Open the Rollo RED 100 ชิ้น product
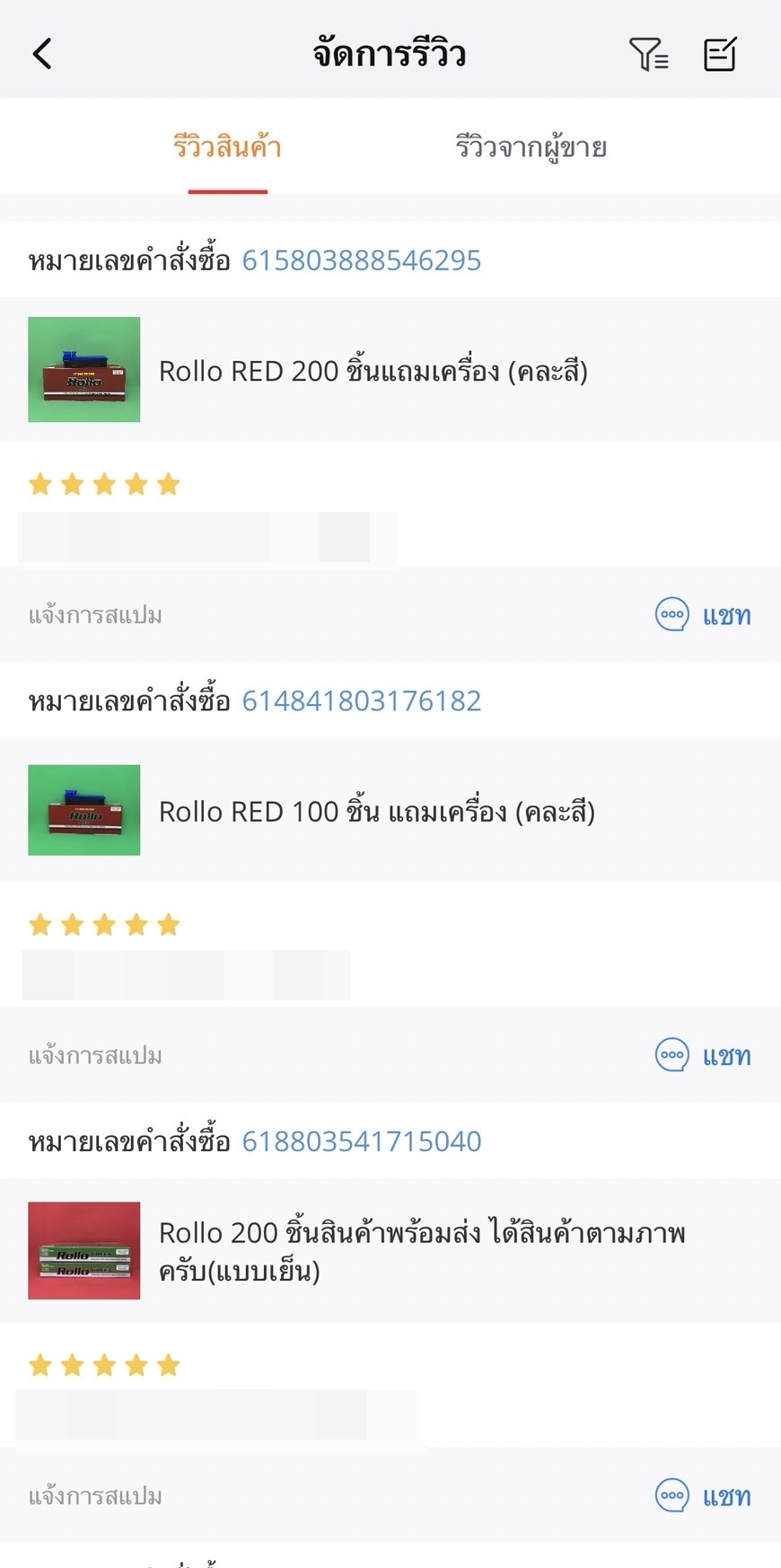781x1568 pixels. [x=376, y=811]
